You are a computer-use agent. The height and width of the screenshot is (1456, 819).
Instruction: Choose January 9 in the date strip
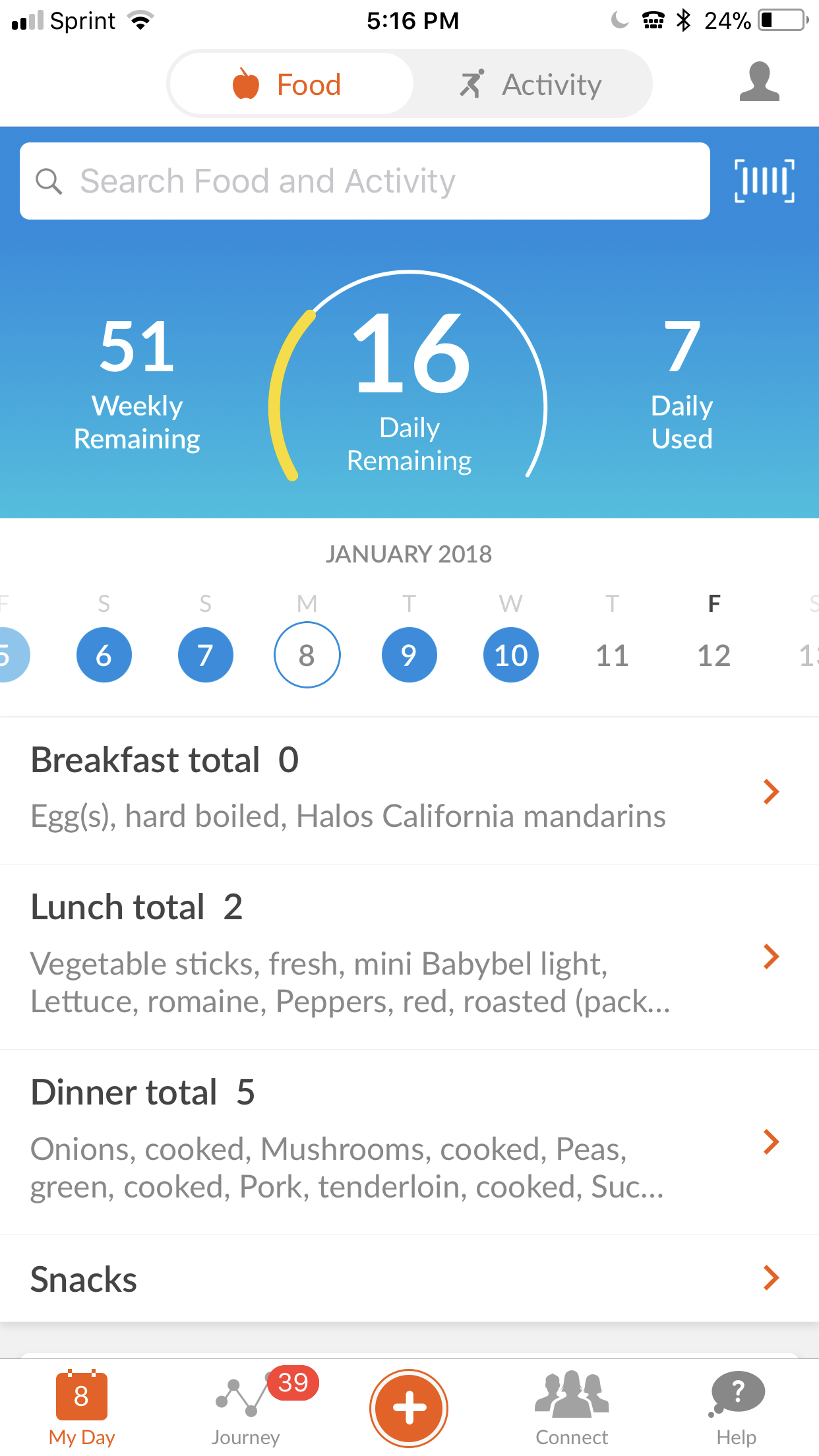tap(409, 655)
